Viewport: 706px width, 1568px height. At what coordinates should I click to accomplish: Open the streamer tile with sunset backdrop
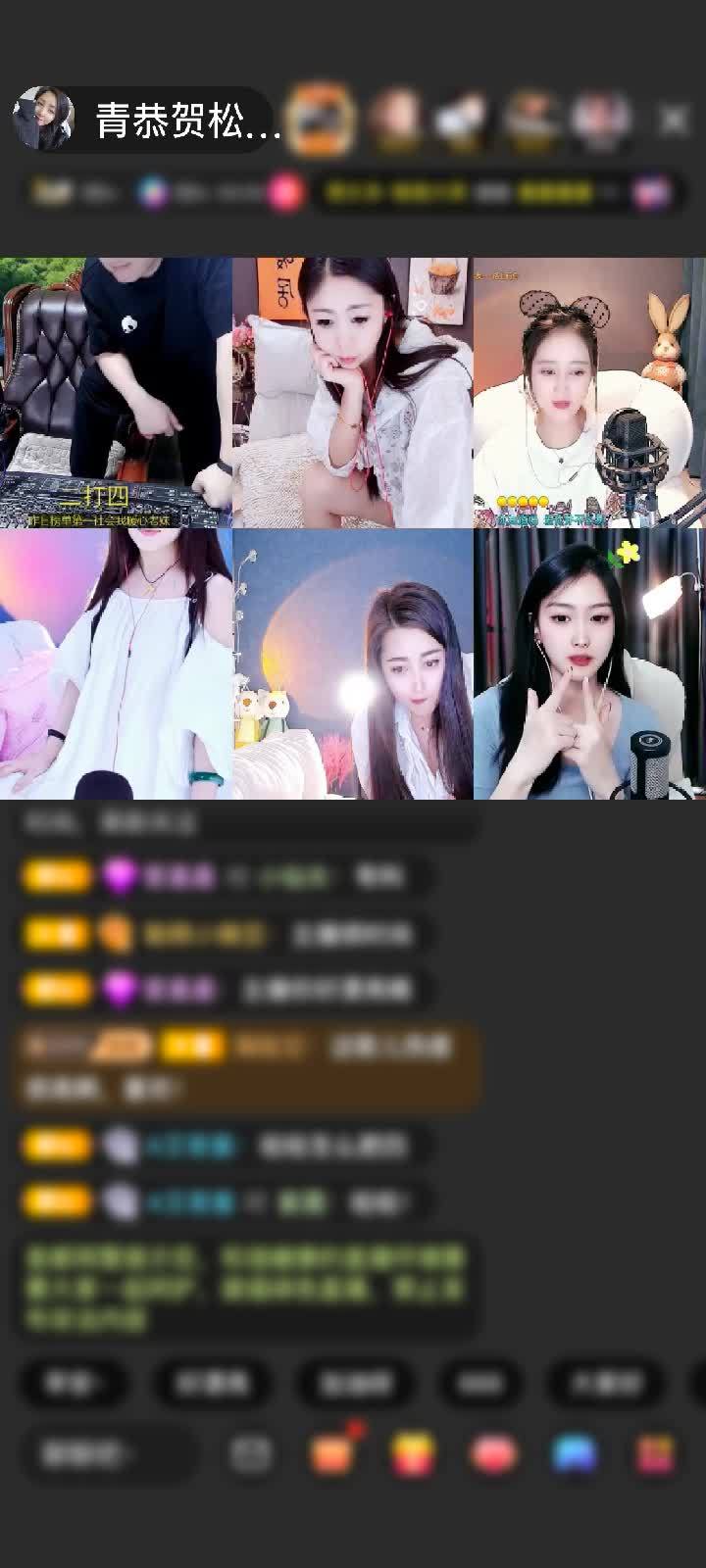(x=352, y=664)
